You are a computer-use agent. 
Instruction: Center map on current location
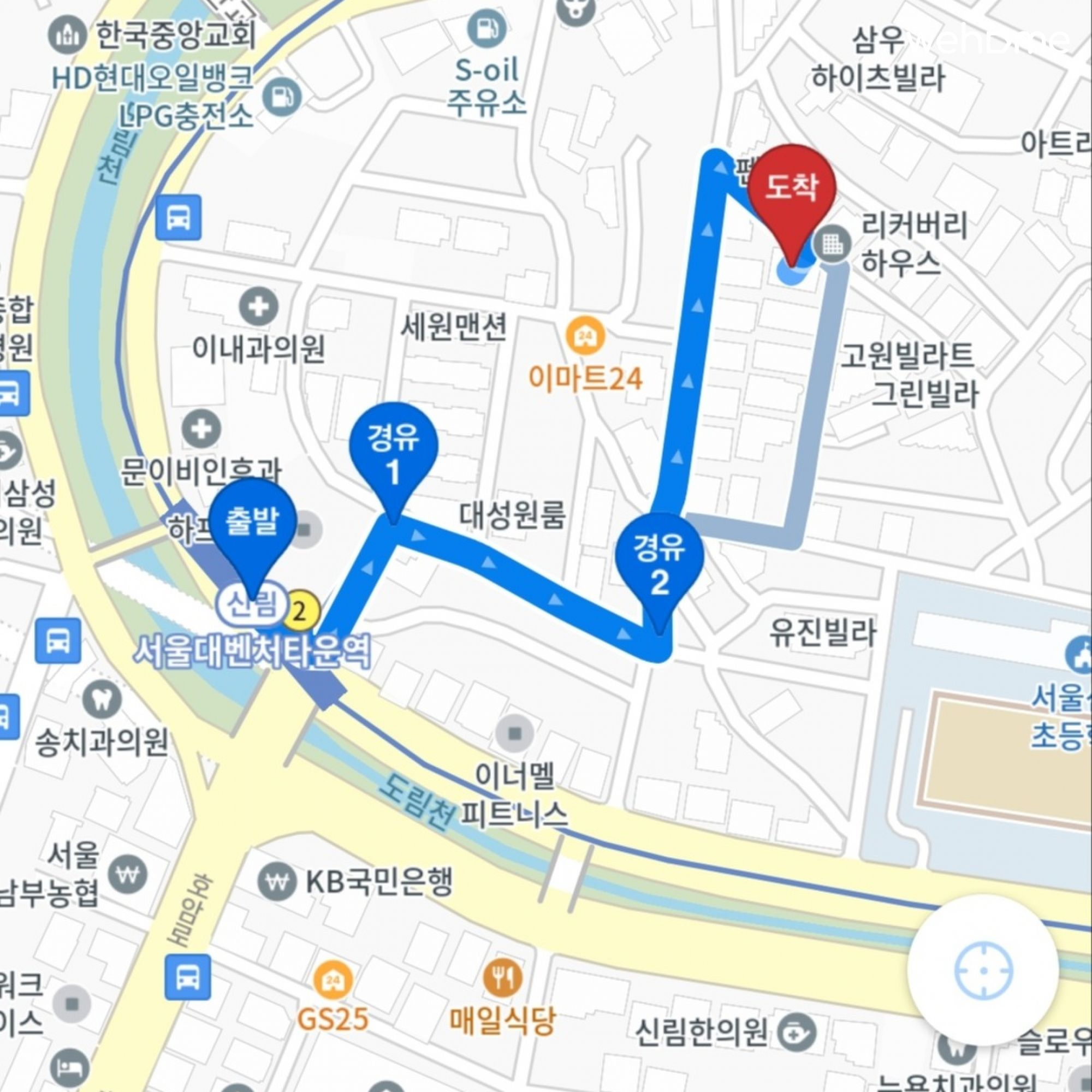tap(983, 970)
